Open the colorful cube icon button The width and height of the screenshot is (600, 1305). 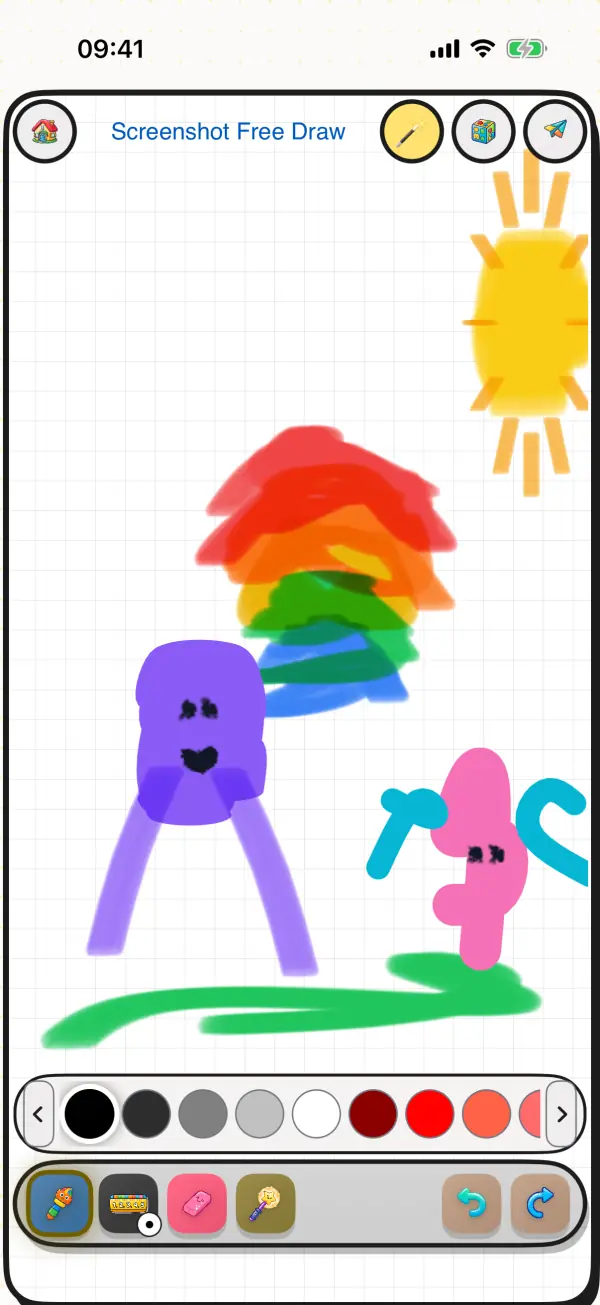point(484,131)
